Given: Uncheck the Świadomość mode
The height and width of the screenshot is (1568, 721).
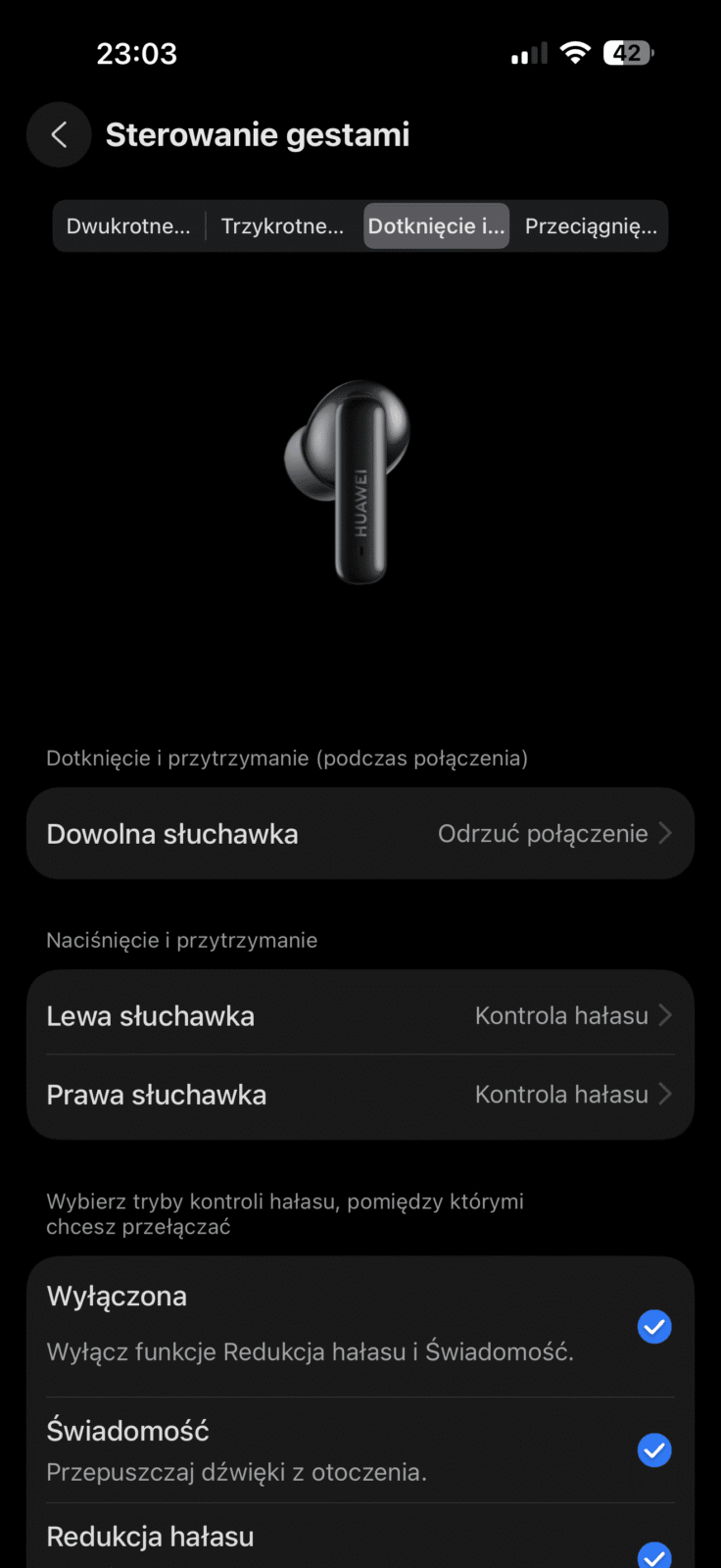Looking at the screenshot, I should 654,1450.
